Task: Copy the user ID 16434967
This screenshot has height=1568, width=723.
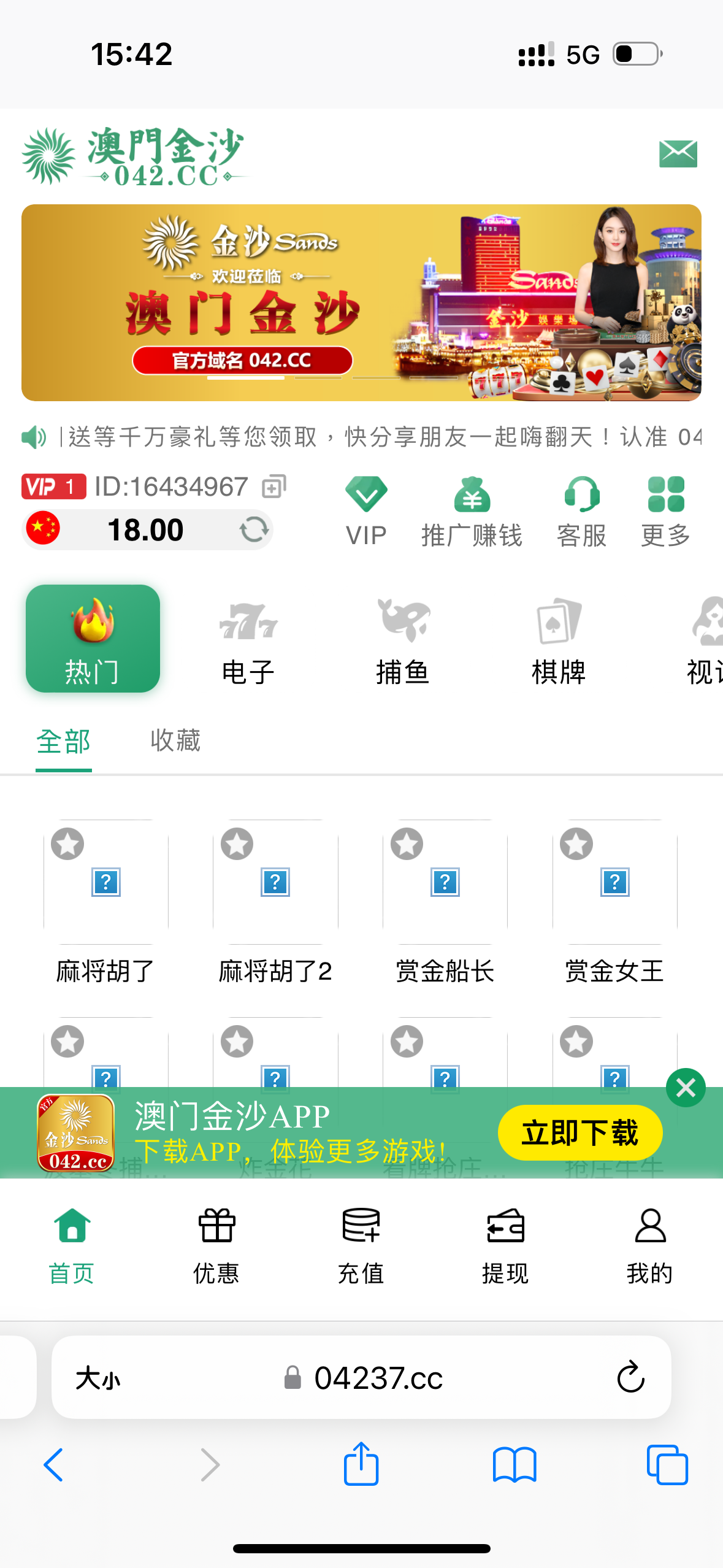Action: (x=274, y=486)
